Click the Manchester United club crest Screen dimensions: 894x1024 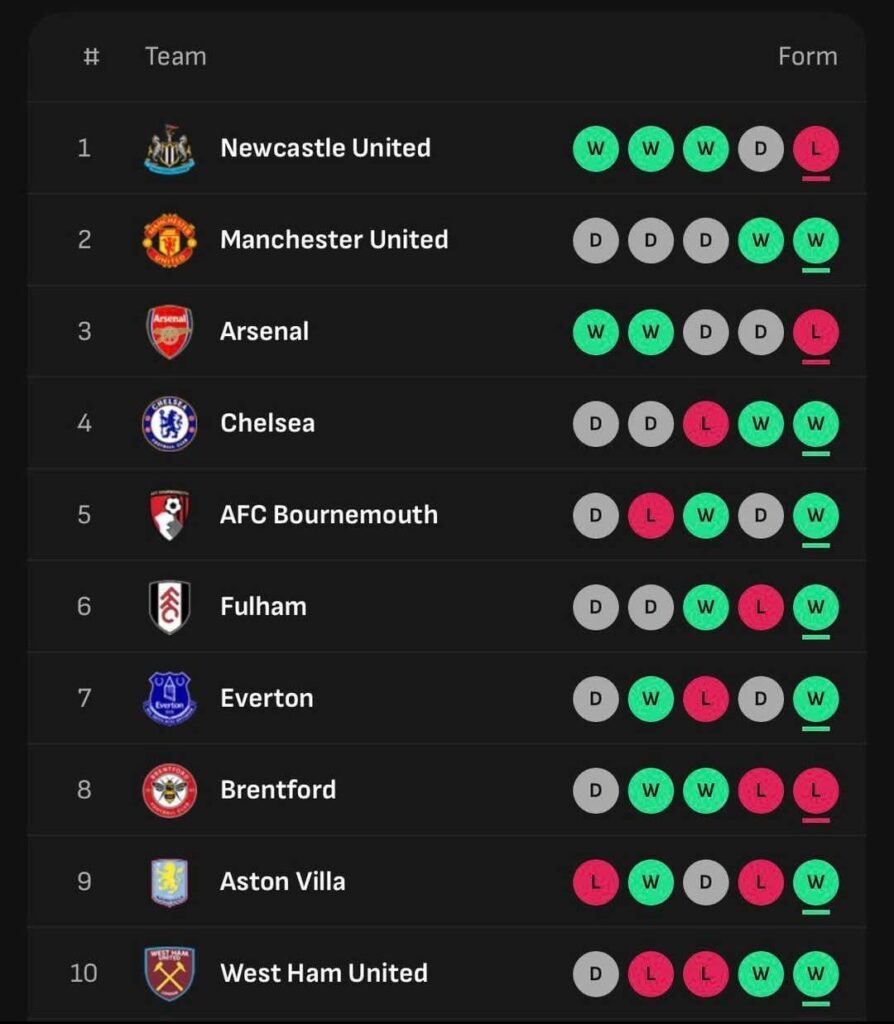(x=170, y=239)
